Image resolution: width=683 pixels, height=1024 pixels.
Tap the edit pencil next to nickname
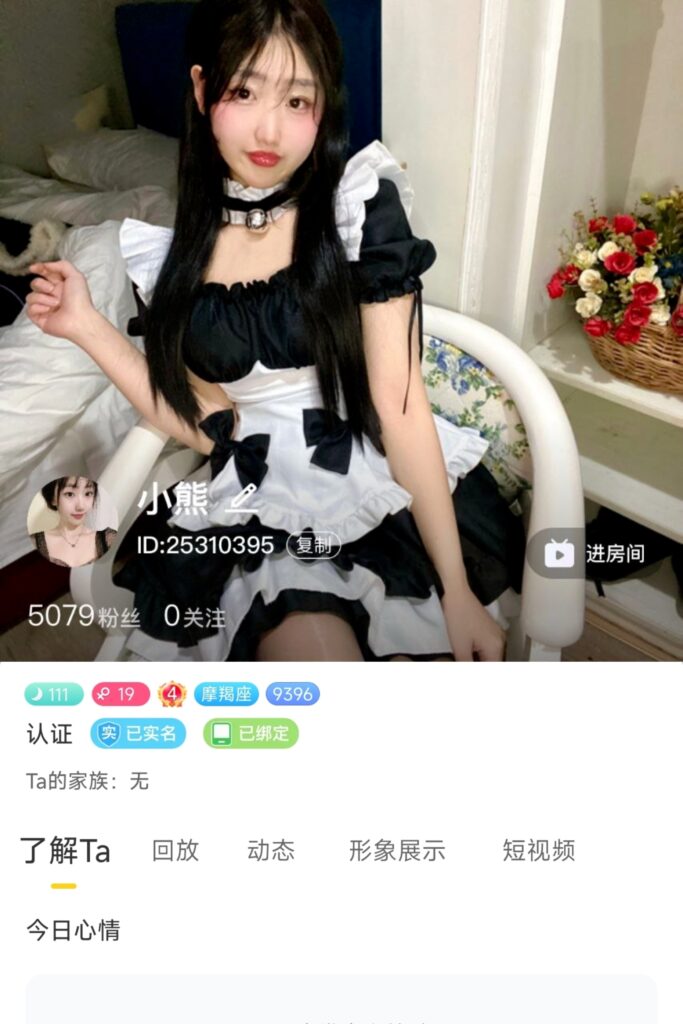[241, 497]
